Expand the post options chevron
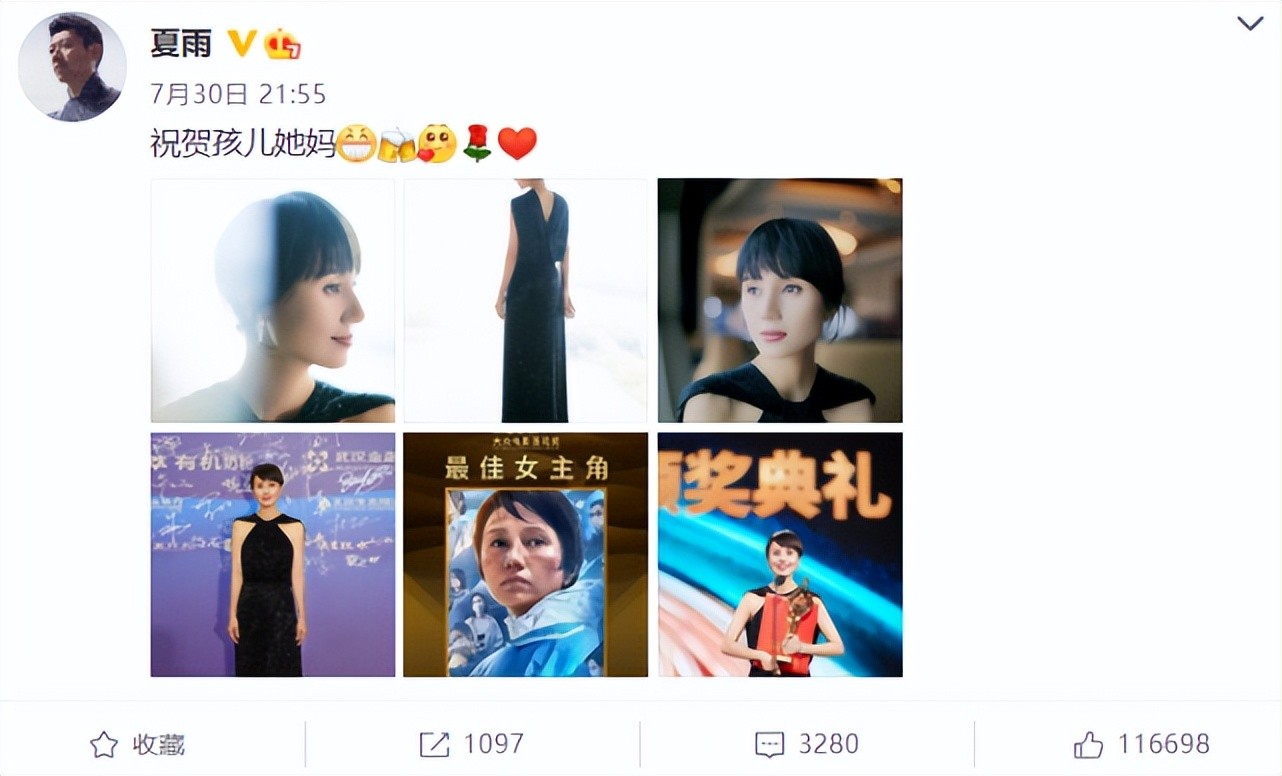The width and height of the screenshot is (1282, 776). pyautogui.click(x=1250, y=24)
